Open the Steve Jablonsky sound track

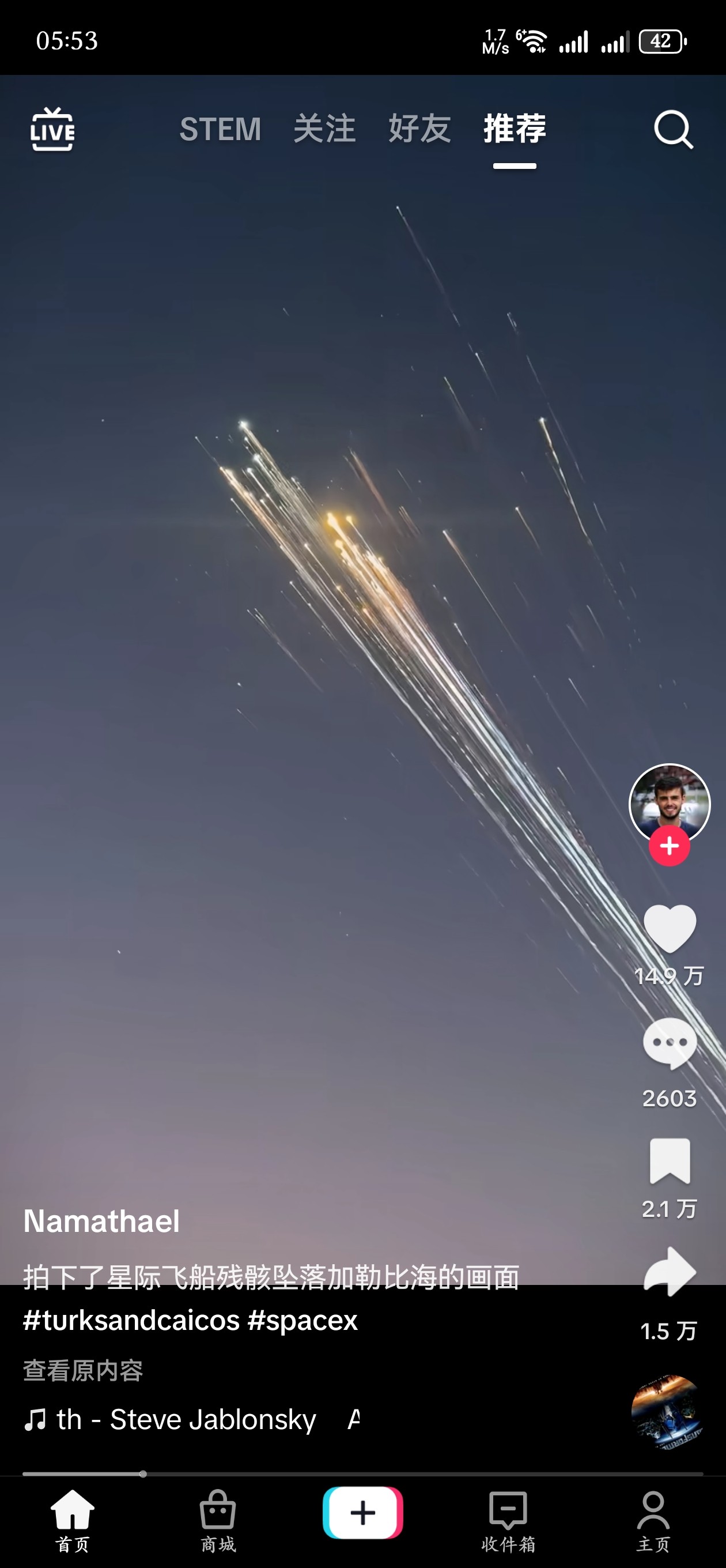(x=183, y=1419)
